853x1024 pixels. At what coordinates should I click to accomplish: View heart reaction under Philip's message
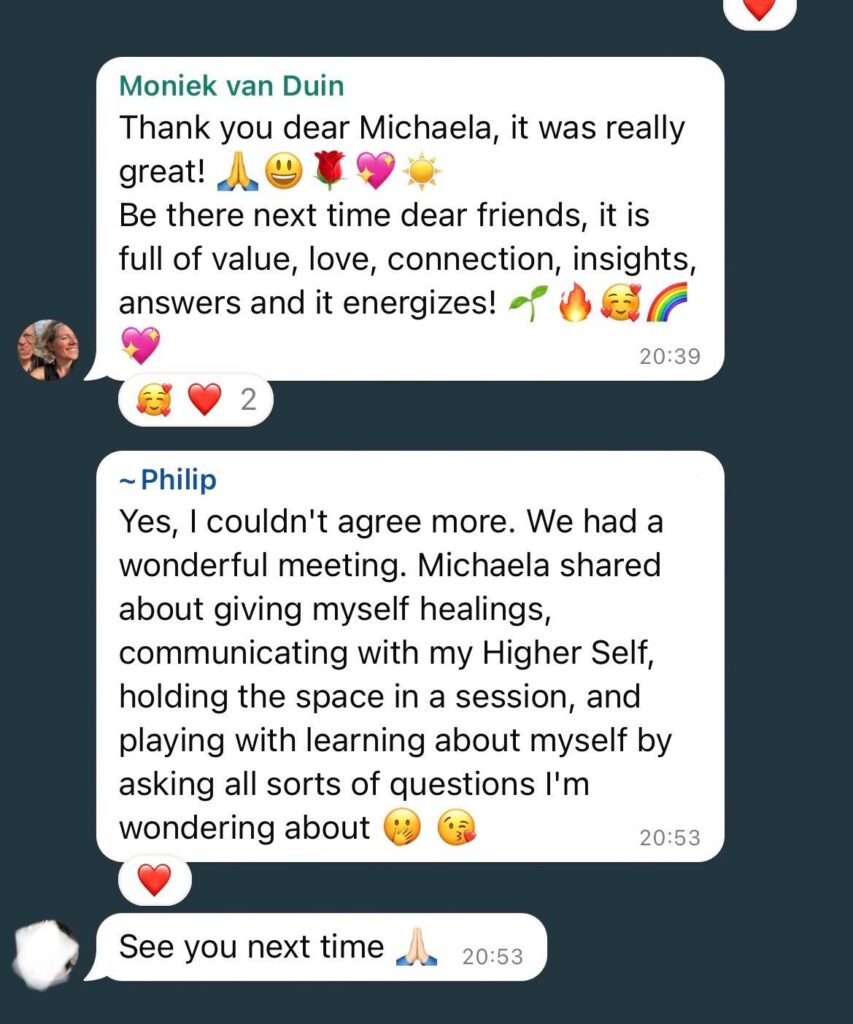pyautogui.click(x=154, y=880)
